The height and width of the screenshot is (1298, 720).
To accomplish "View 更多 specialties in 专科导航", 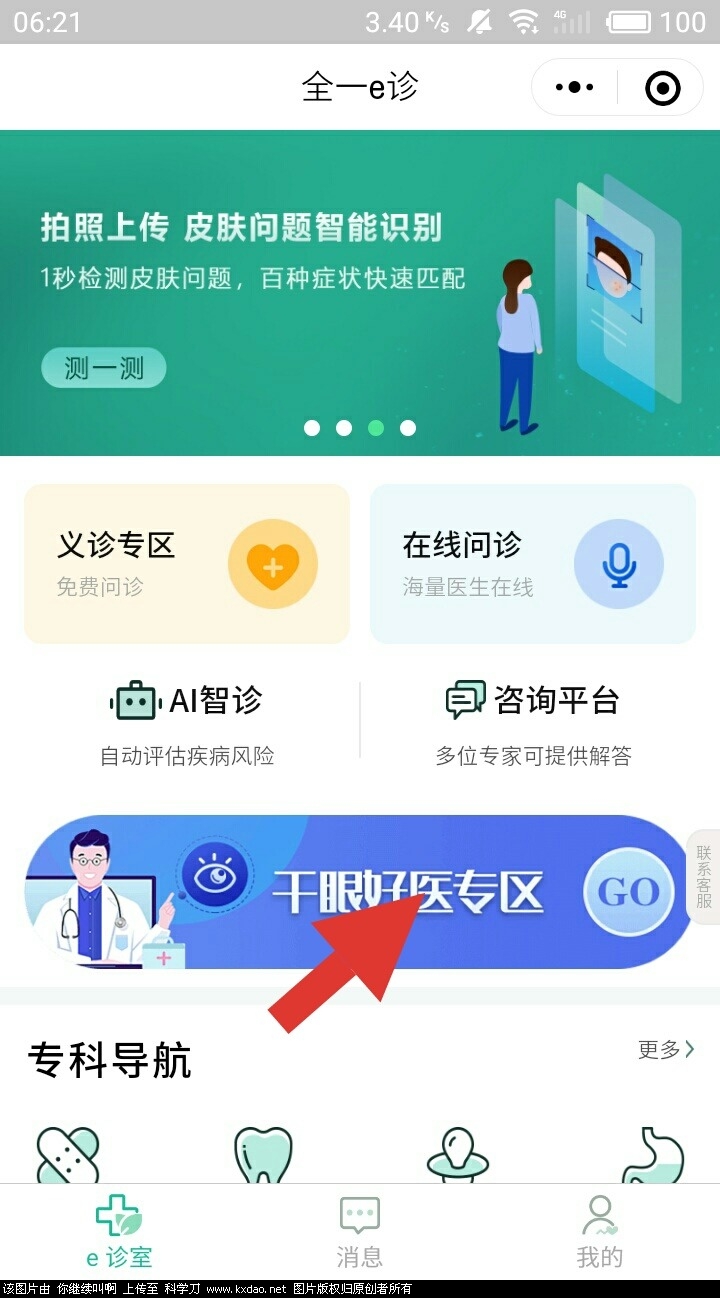I will 665,1049.
